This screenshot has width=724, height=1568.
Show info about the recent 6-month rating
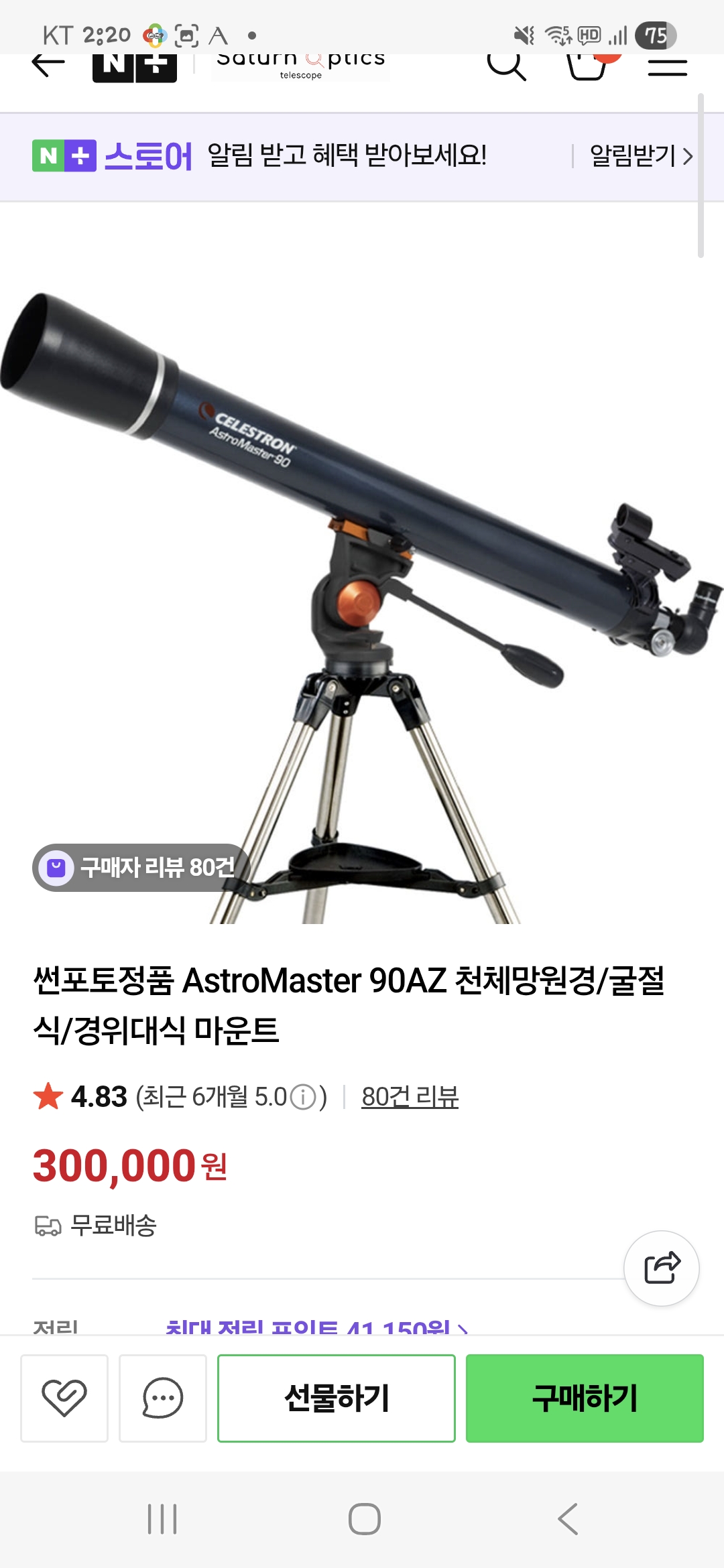point(303,1098)
